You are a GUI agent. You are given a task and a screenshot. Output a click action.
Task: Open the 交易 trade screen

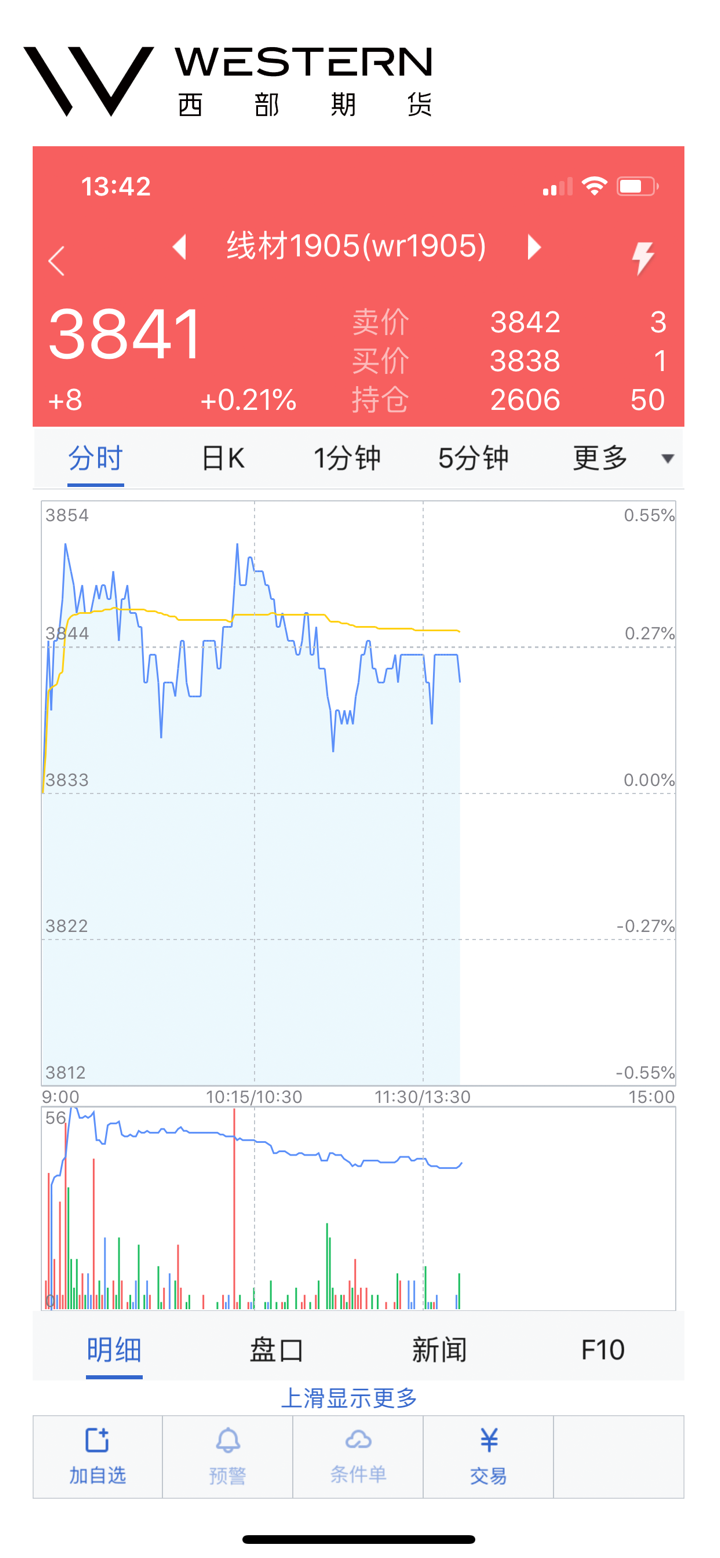pos(488,1456)
